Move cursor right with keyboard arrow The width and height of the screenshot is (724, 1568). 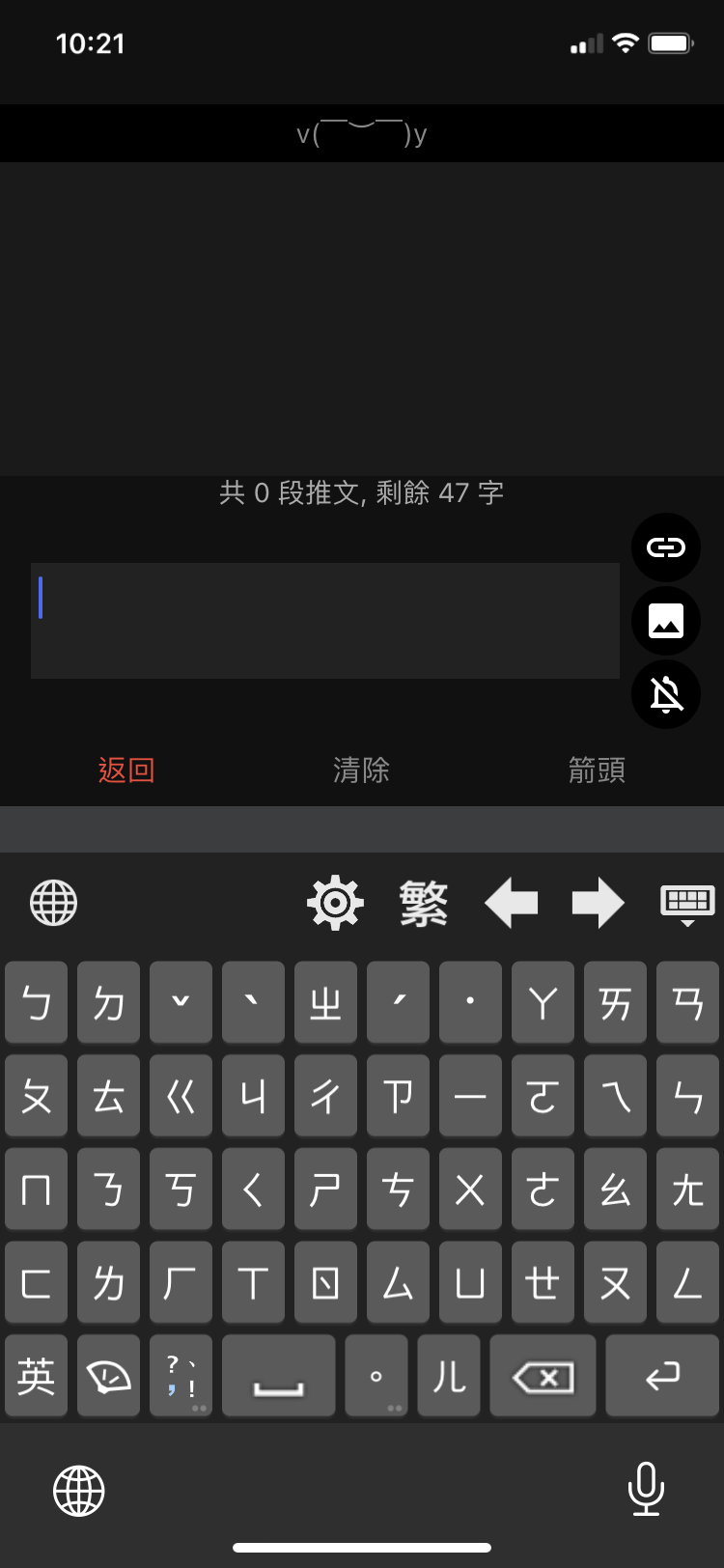598,903
